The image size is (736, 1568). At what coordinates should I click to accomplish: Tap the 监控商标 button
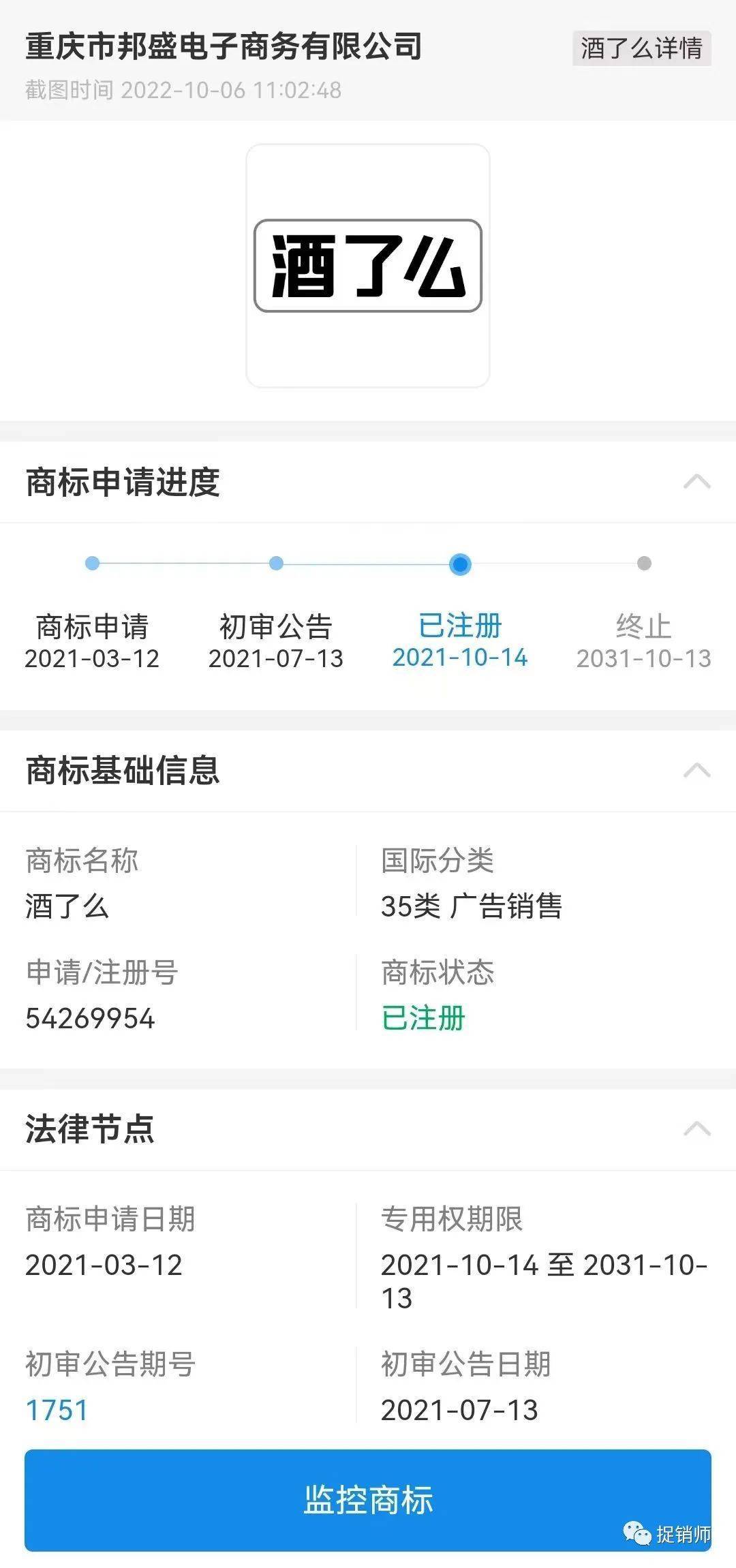tap(368, 1500)
